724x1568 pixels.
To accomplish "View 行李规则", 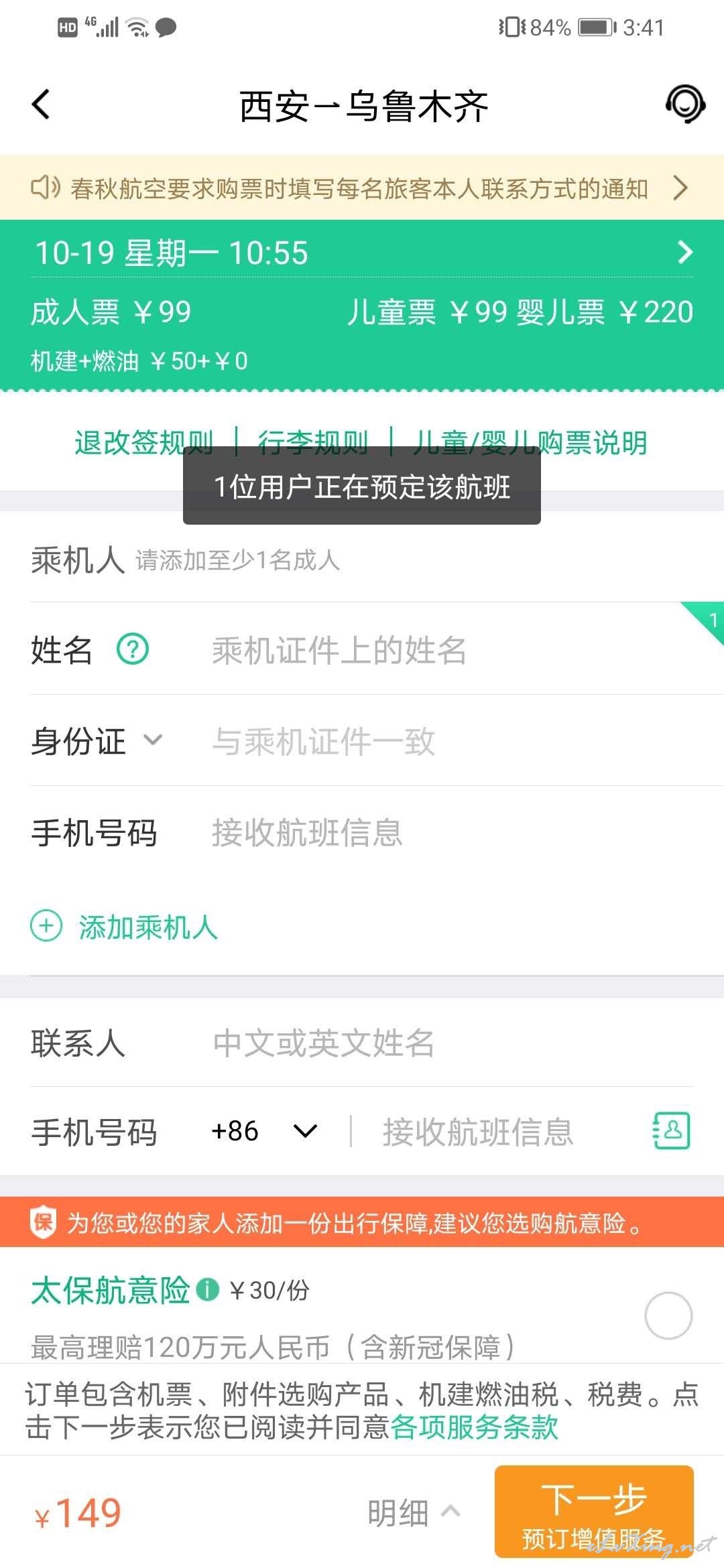I will [x=313, y=442].
